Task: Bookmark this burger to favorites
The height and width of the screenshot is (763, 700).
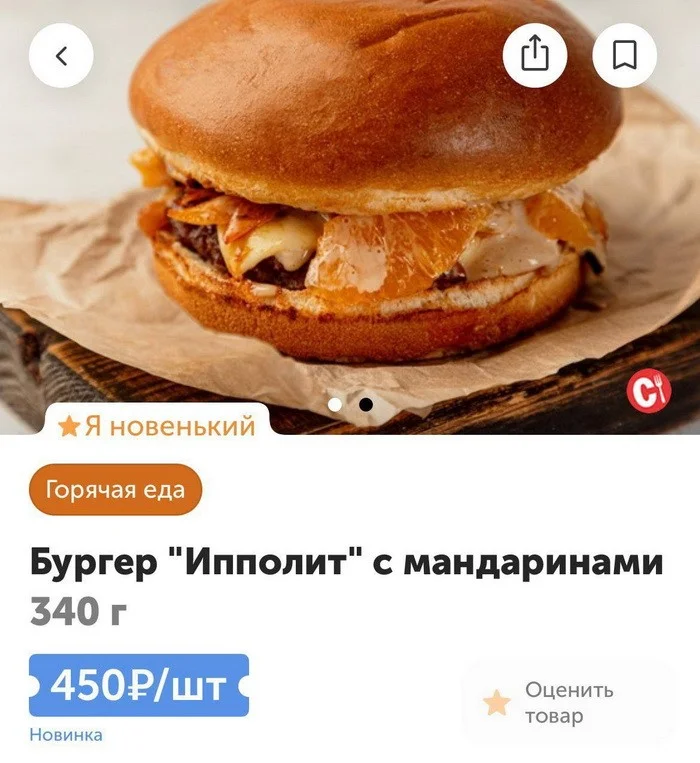Action: click(x=625, y=55)
